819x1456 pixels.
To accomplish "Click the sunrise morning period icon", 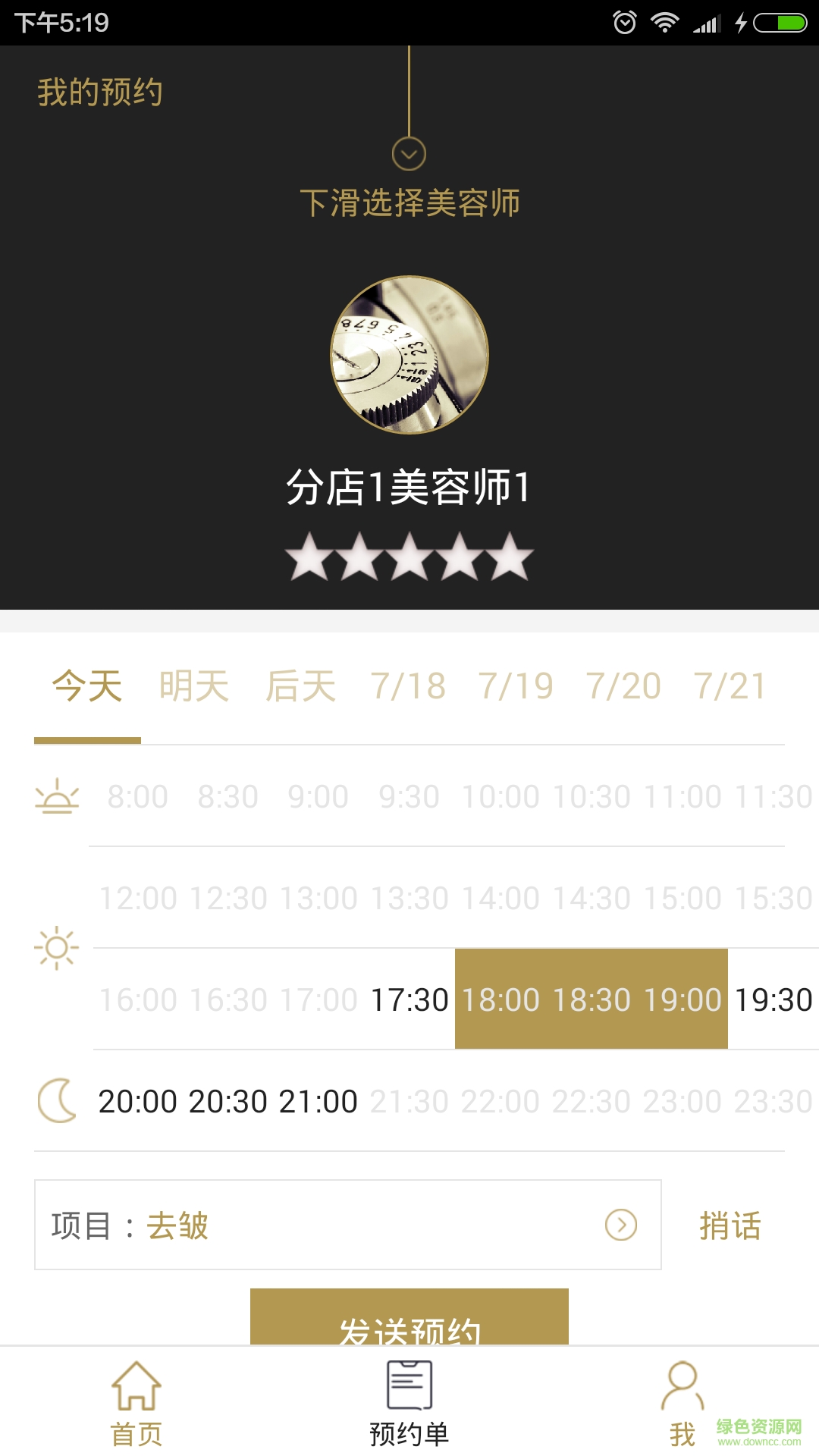I will click(x=55, y=796).
